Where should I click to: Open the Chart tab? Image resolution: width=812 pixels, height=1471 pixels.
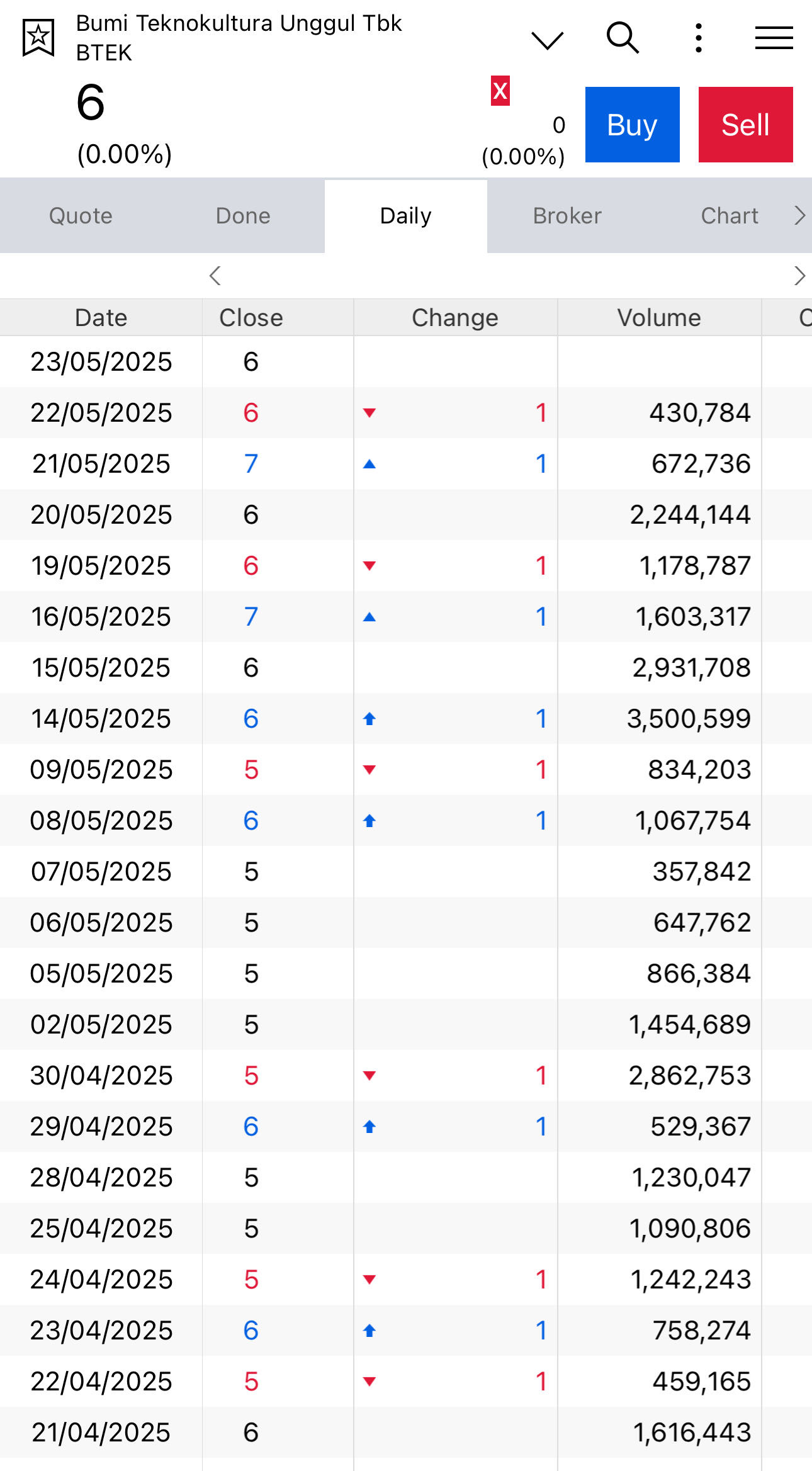(729, 216)
